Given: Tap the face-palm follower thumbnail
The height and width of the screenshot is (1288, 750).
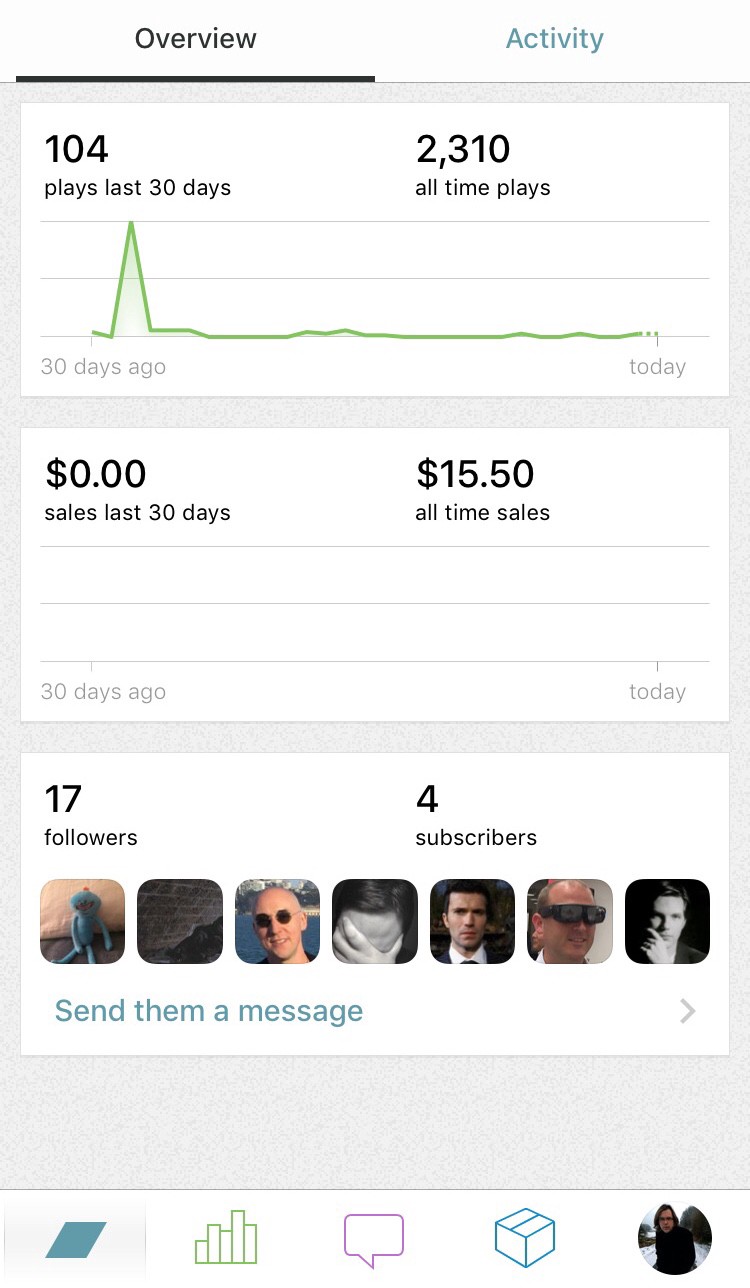Looking at the screenshot, I should point(374,921).
